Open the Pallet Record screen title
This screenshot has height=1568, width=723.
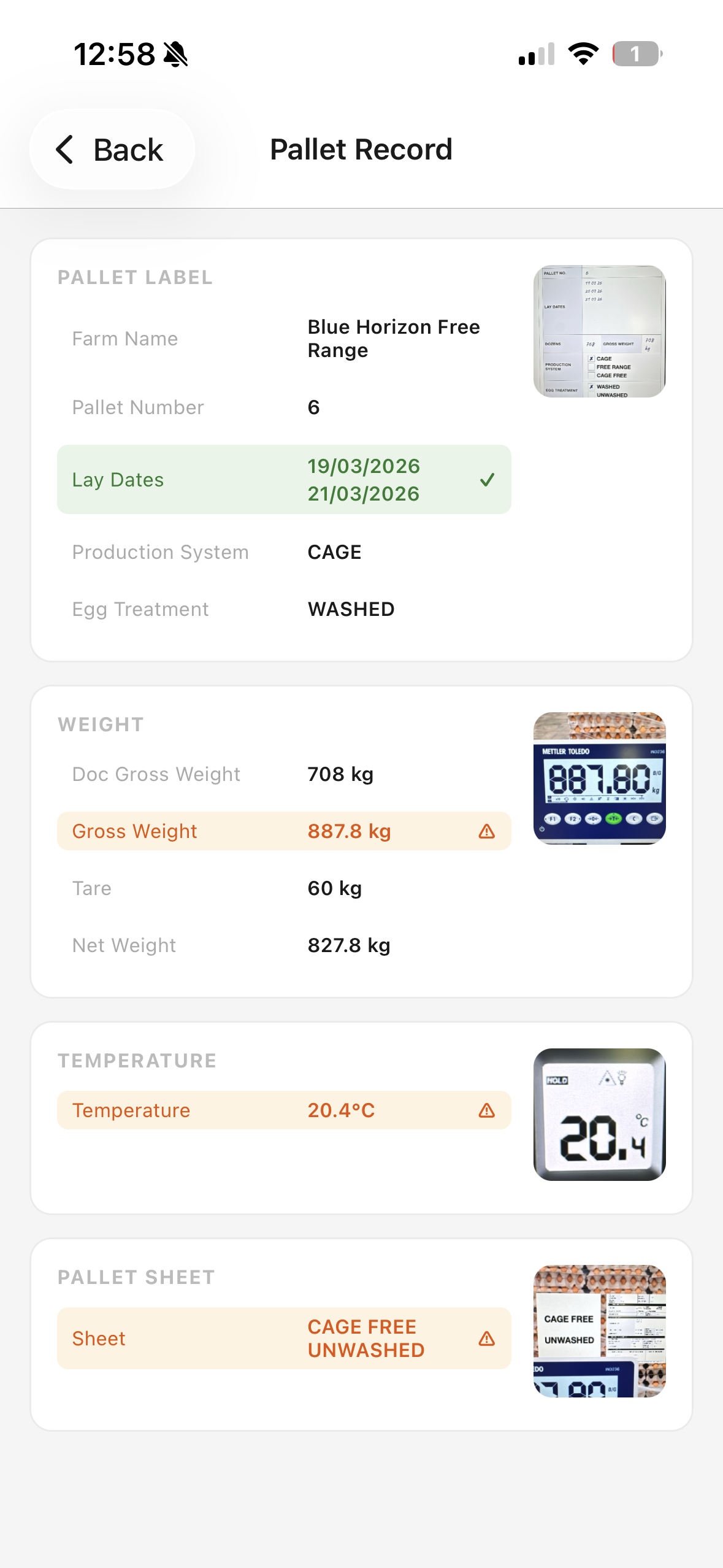[361, 148]
